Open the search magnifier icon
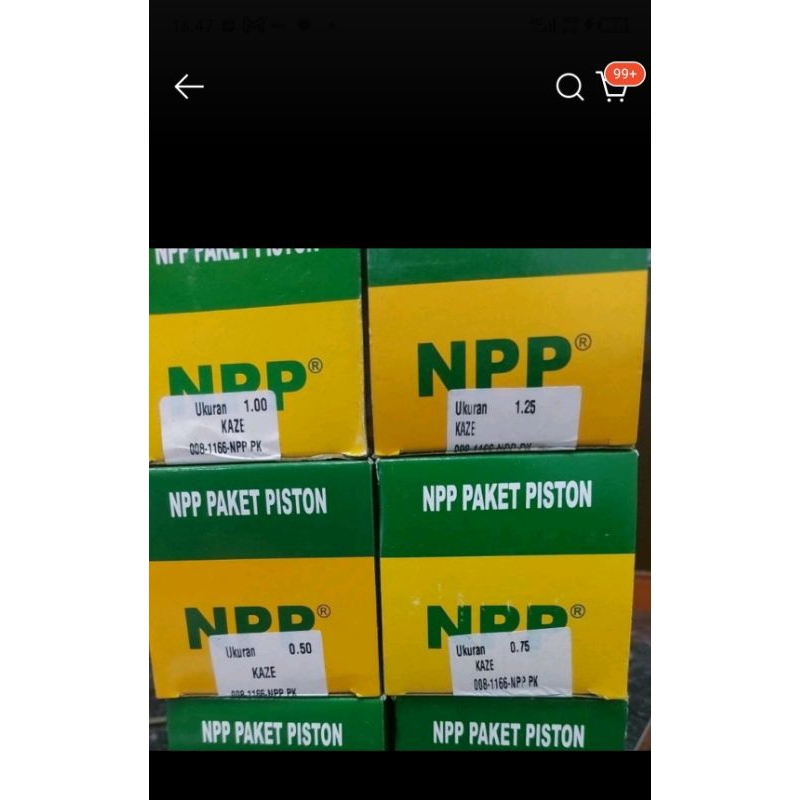Viewport: 800px width, 800px height. (x=569, y=88)
